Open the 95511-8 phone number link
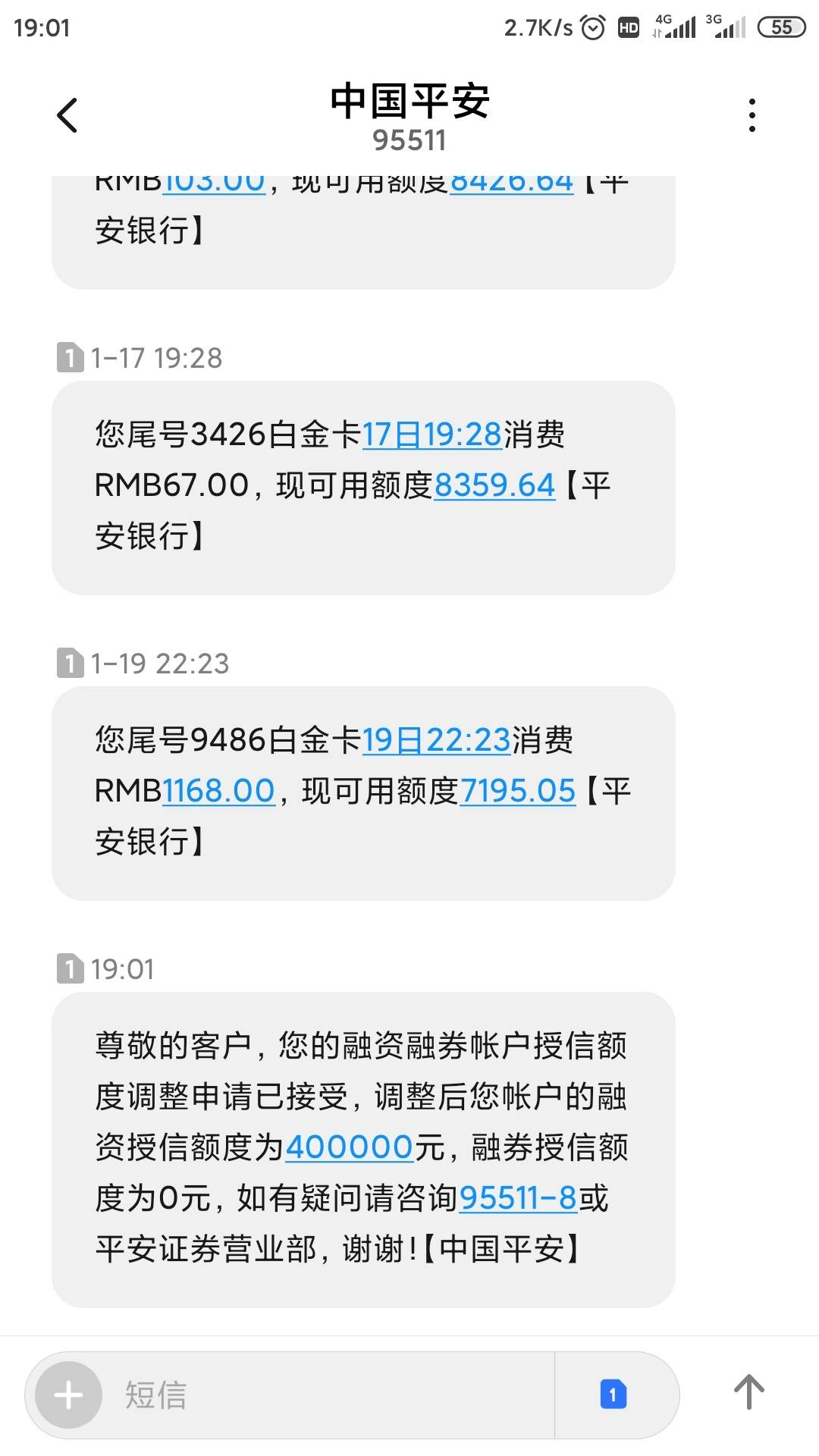The height and width of the screenshot is (1456, 819). pos(519,1197)
